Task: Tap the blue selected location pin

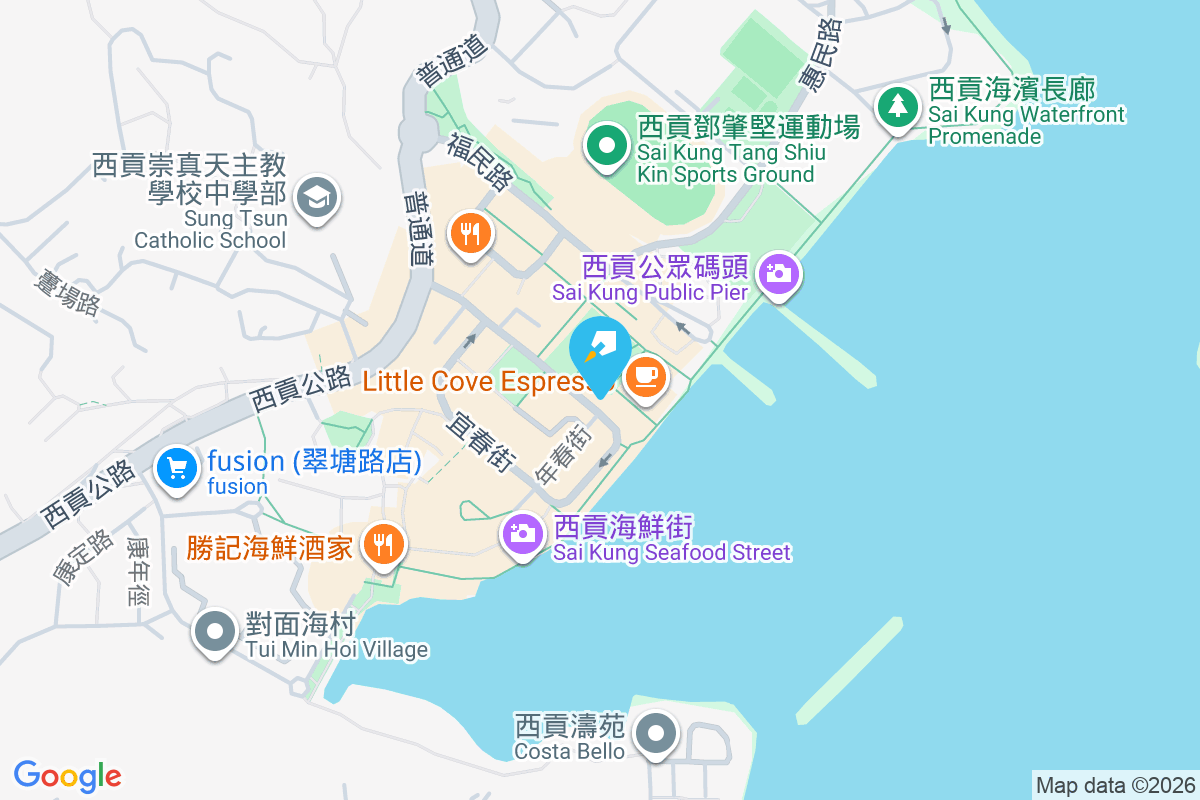Action: 600,352
